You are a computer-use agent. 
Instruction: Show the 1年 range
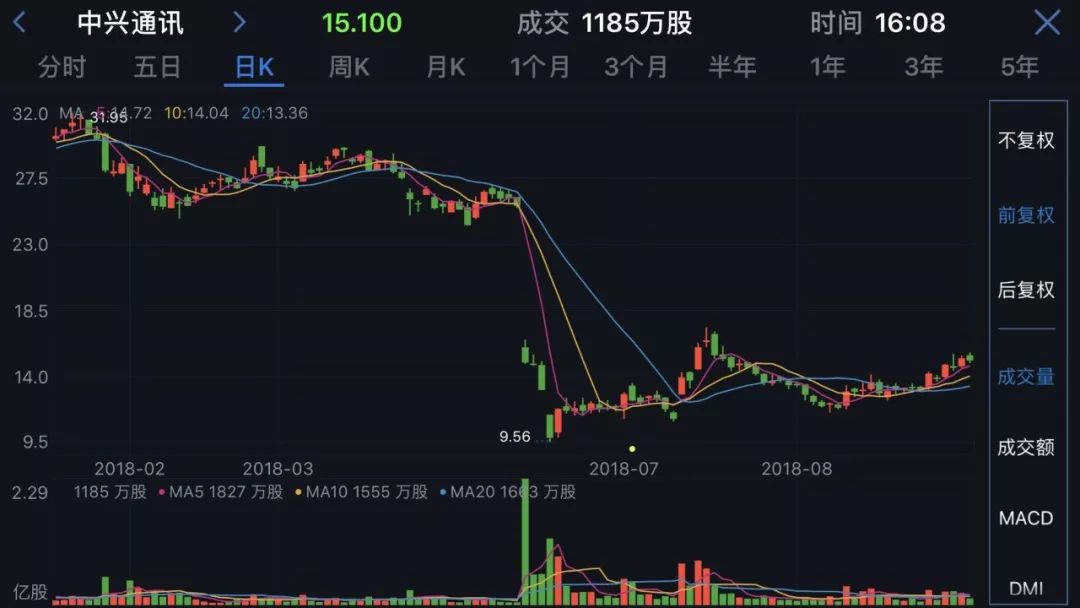tap(827, 67)
